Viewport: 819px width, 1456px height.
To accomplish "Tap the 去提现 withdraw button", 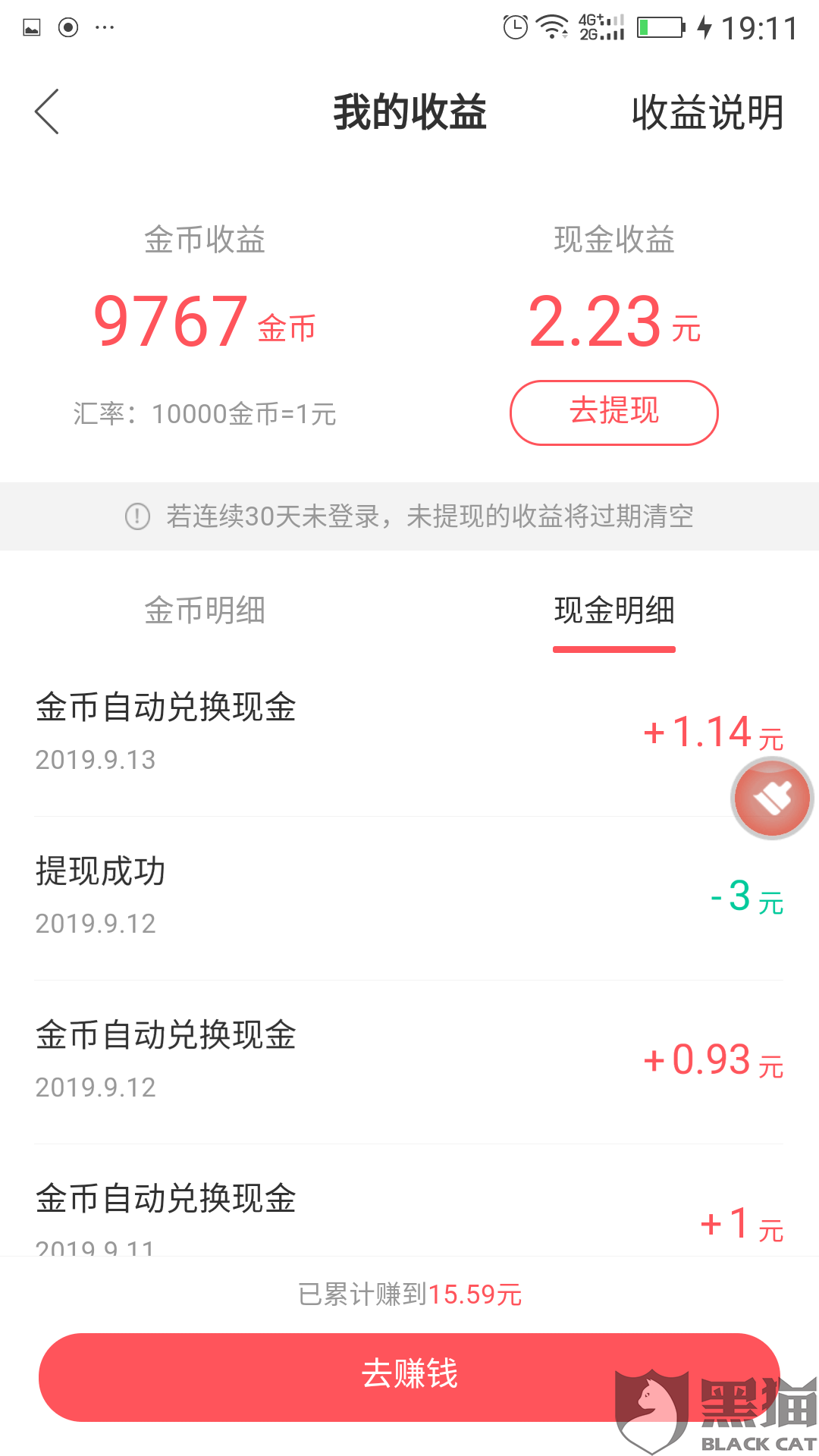I will tap(613, 413).
